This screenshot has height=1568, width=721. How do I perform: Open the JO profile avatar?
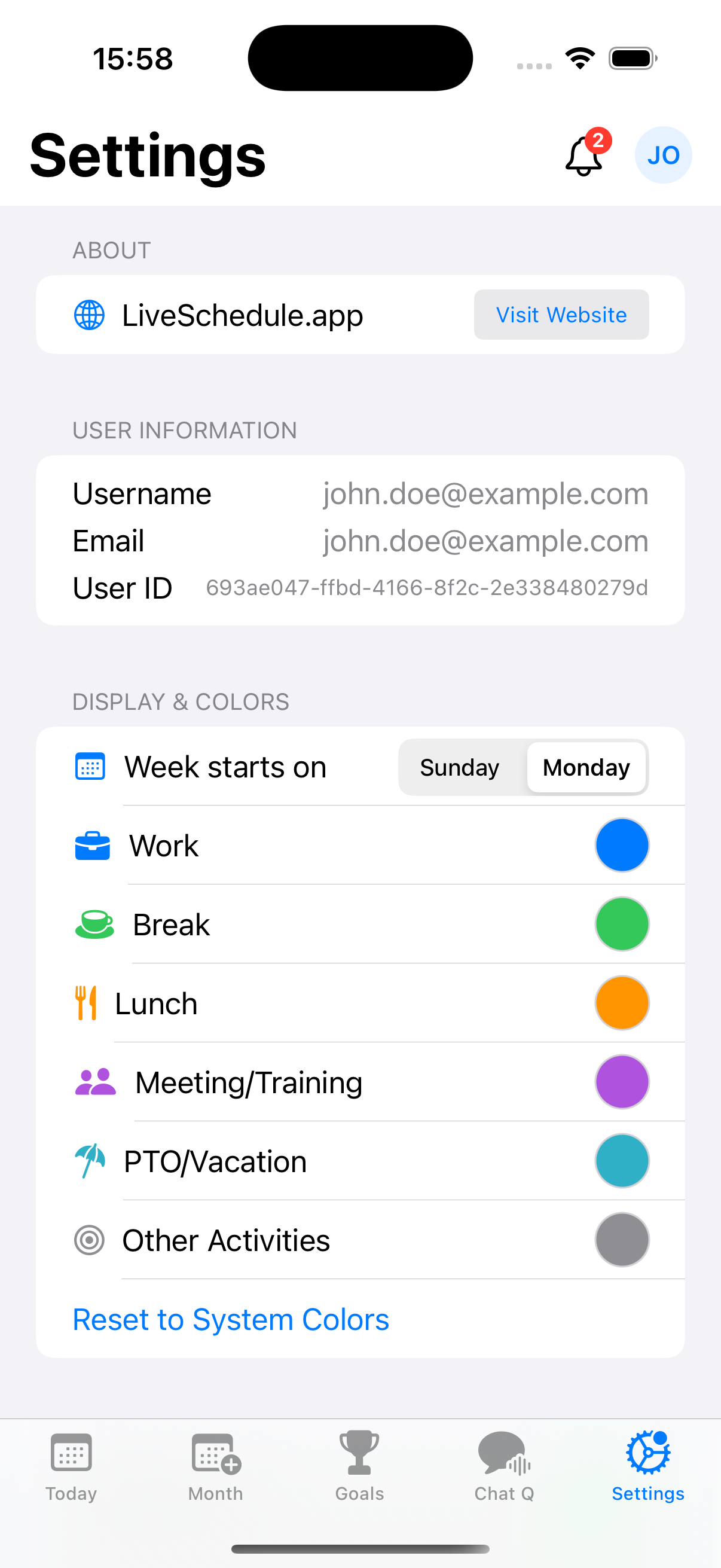pyautogui.click(x=662, y=155)
